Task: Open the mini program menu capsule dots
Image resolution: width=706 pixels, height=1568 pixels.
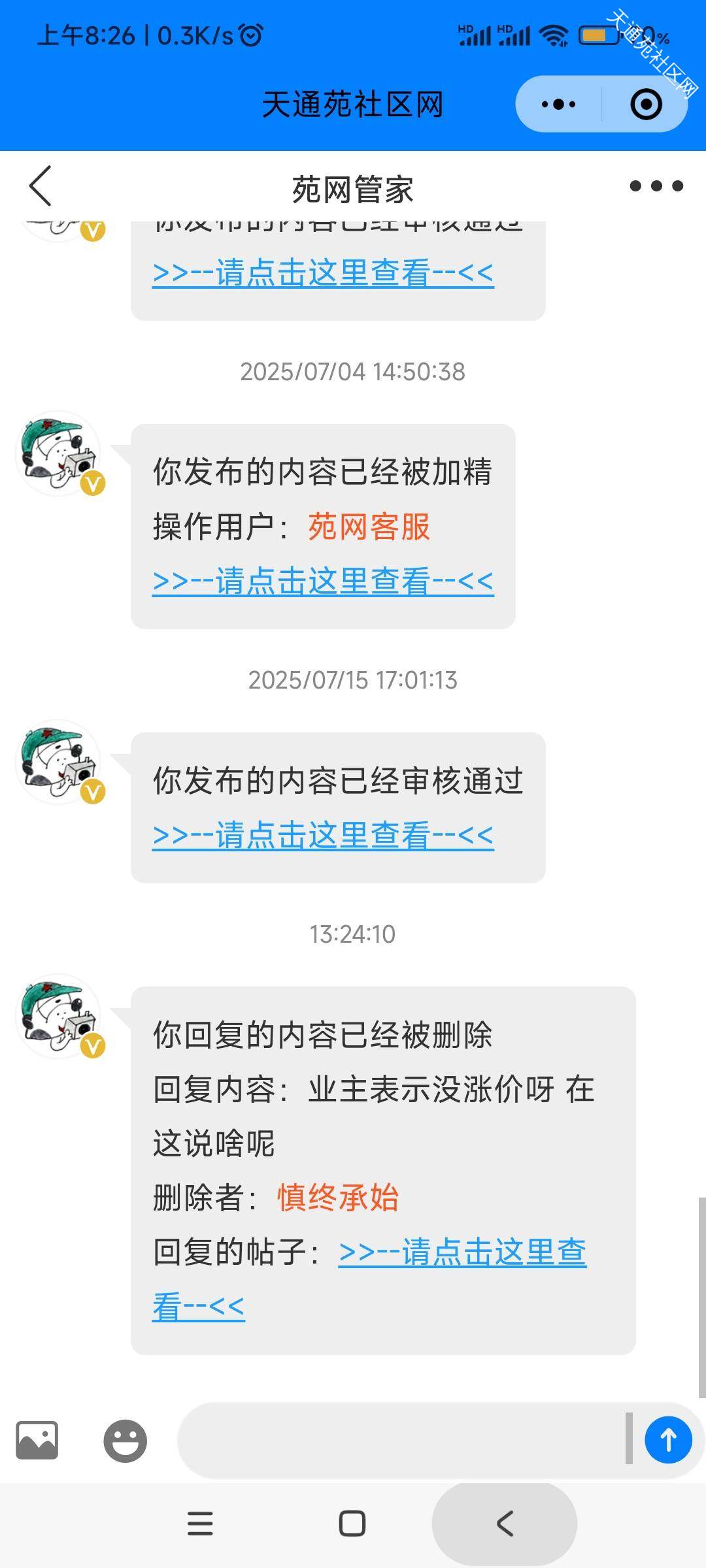Action: point(559,104)
